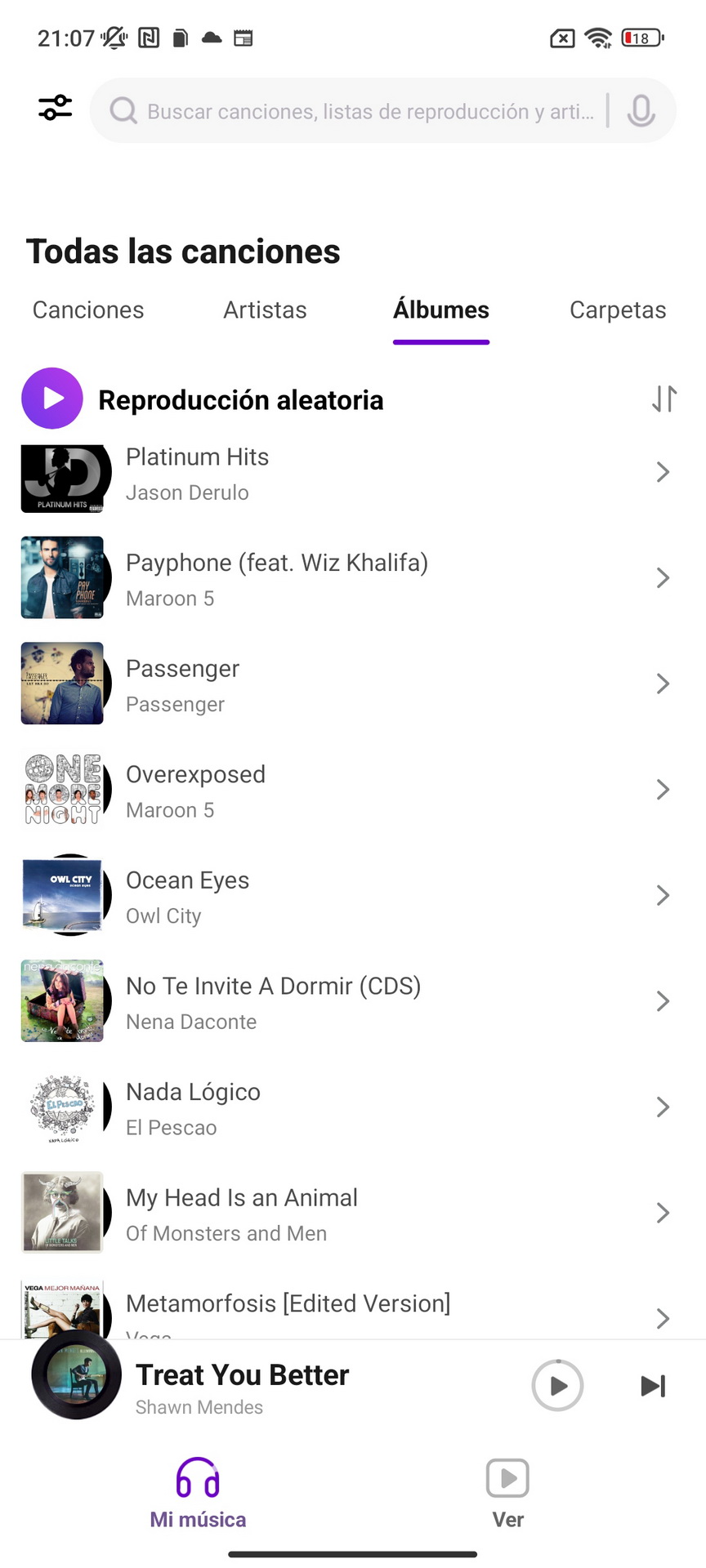Open the equalizer settings icon
This screenshot has width=706, height=1568.
click(x=55, y=108)
